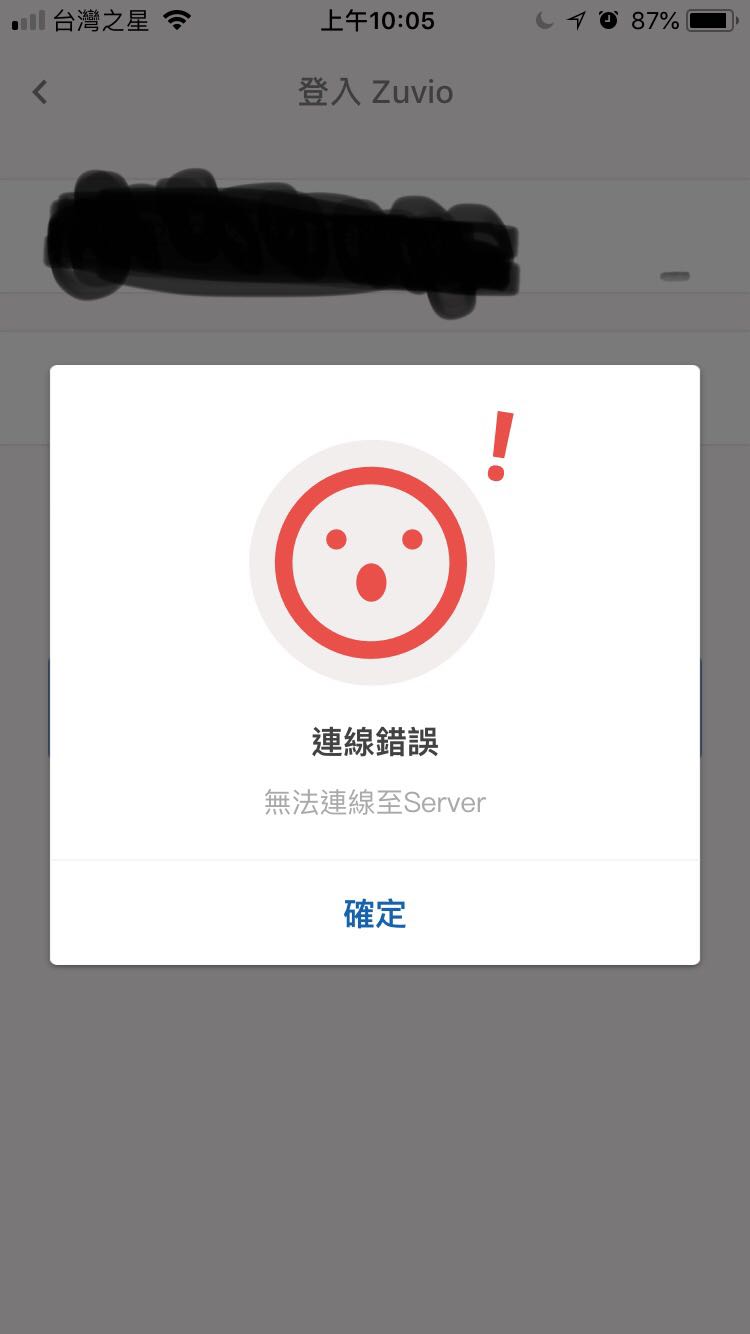Tap the 無法連線至Server message text
This screenshot has height=1334, width=750.
[x=374, y=802]
